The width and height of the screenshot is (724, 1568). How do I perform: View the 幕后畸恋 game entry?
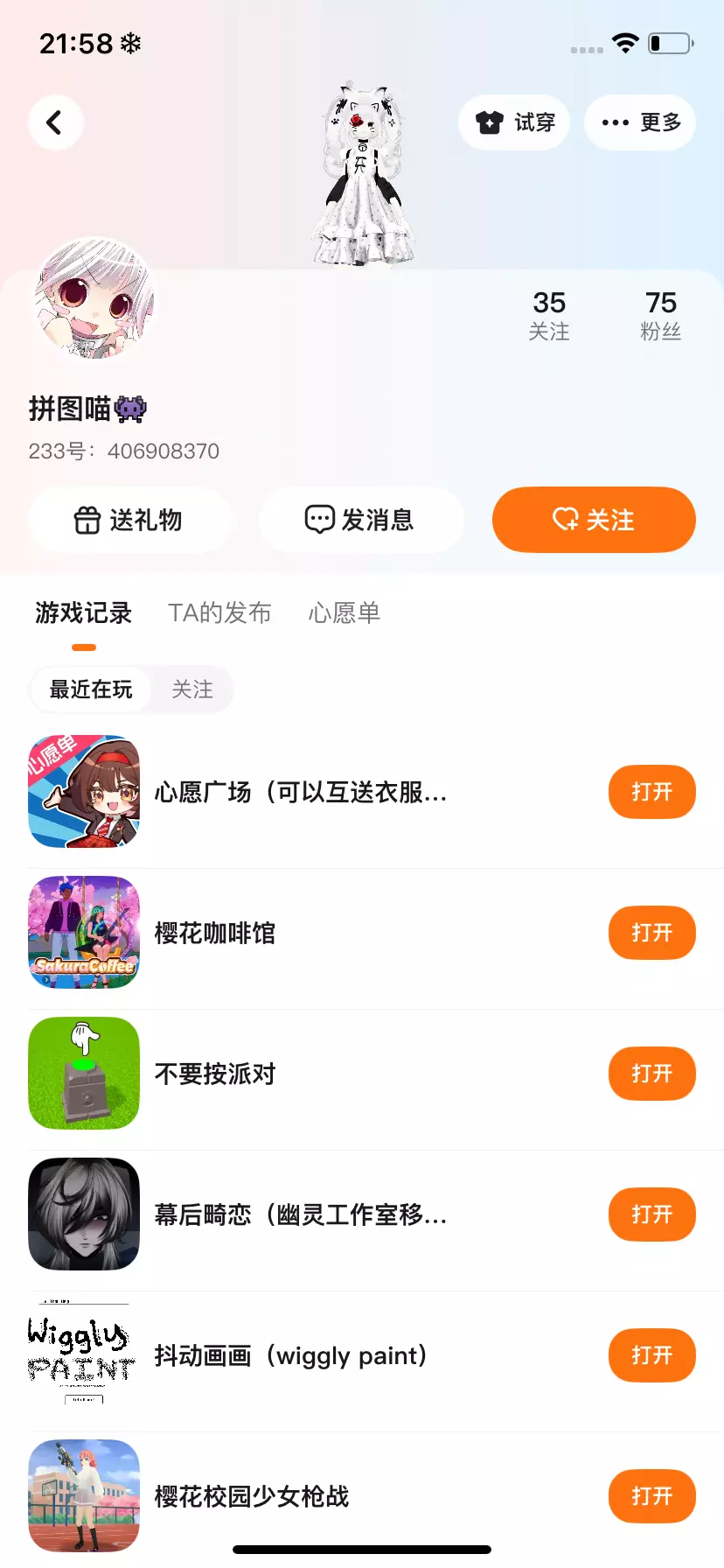(300, 1214)
